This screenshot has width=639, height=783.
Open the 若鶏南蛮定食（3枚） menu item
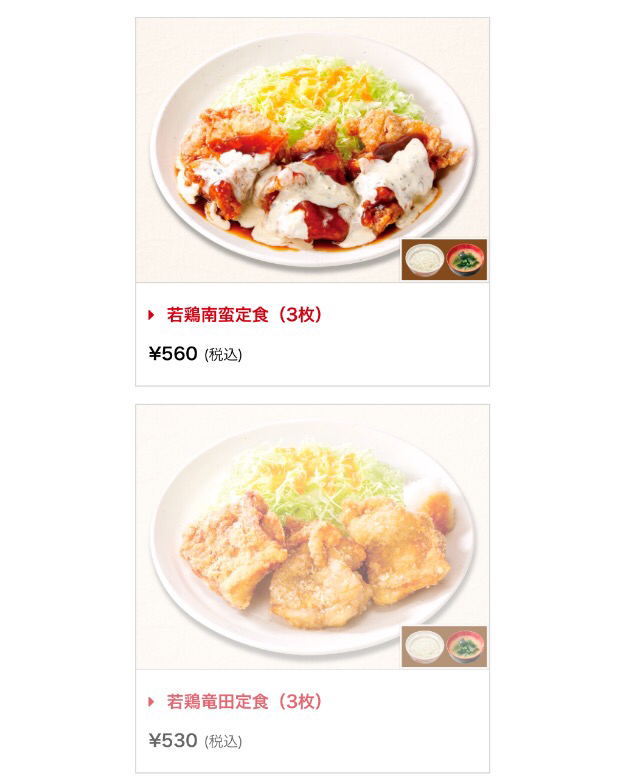click(244, 315)
